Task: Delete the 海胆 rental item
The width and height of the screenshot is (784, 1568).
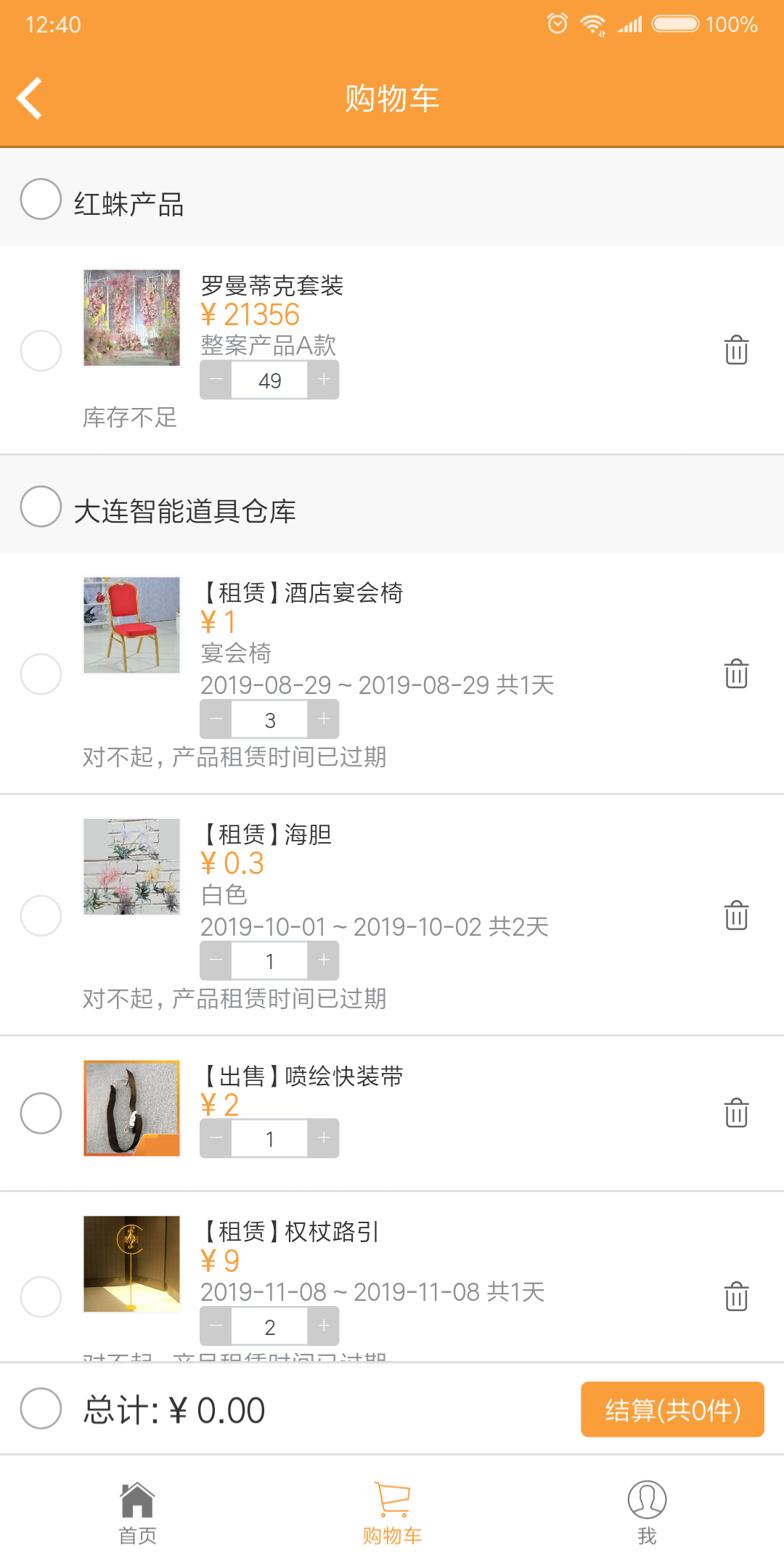Action: point(736,915)
